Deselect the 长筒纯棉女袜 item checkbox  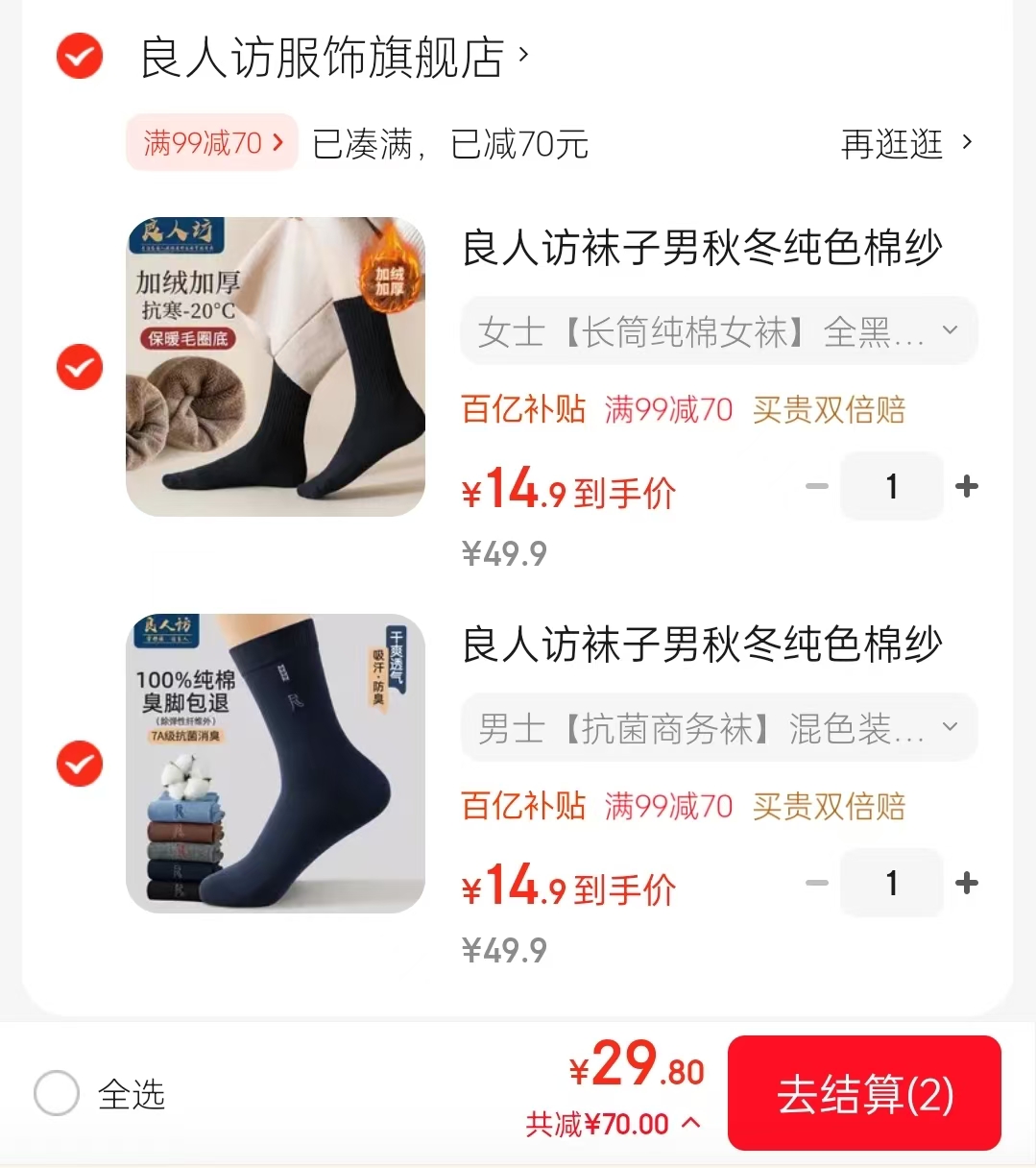click(80, 367)
